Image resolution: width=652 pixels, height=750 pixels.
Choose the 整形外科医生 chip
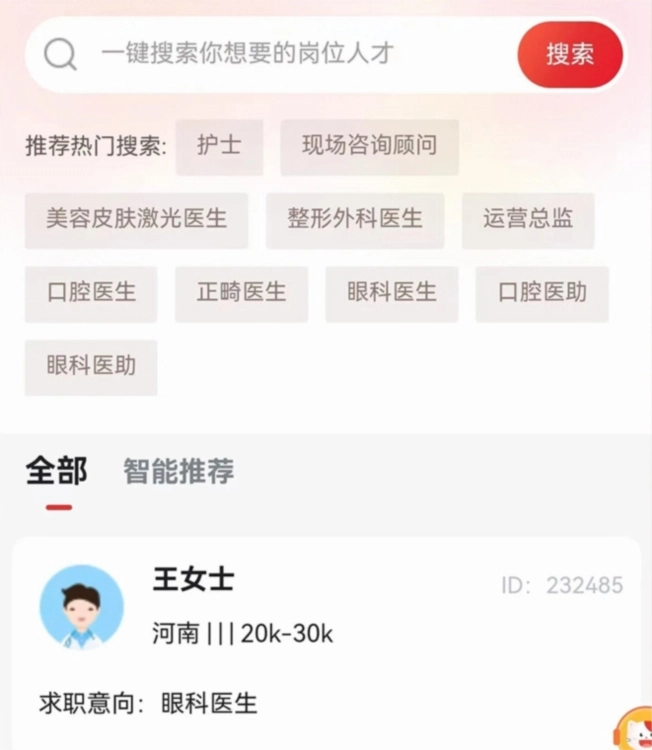pos(355,219)
